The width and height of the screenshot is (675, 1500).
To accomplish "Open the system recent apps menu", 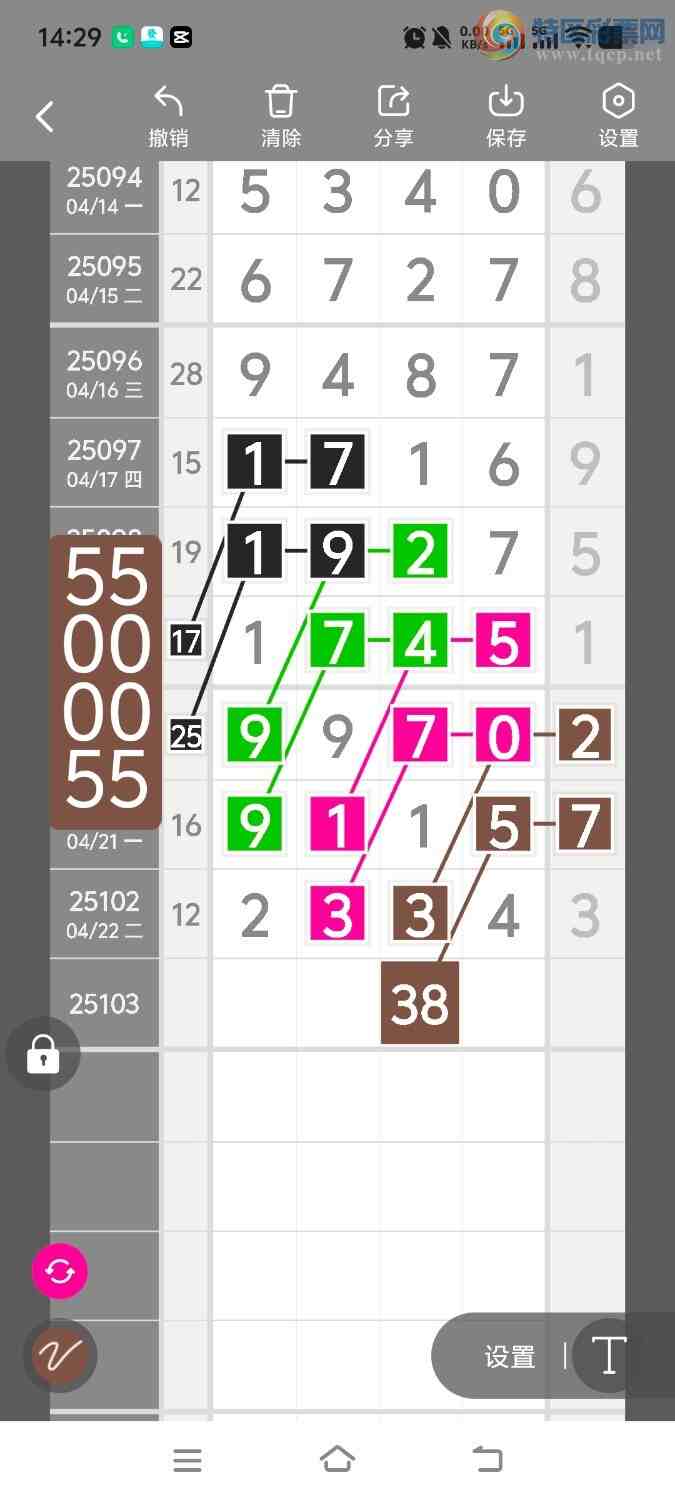I will click(187, 1460).
